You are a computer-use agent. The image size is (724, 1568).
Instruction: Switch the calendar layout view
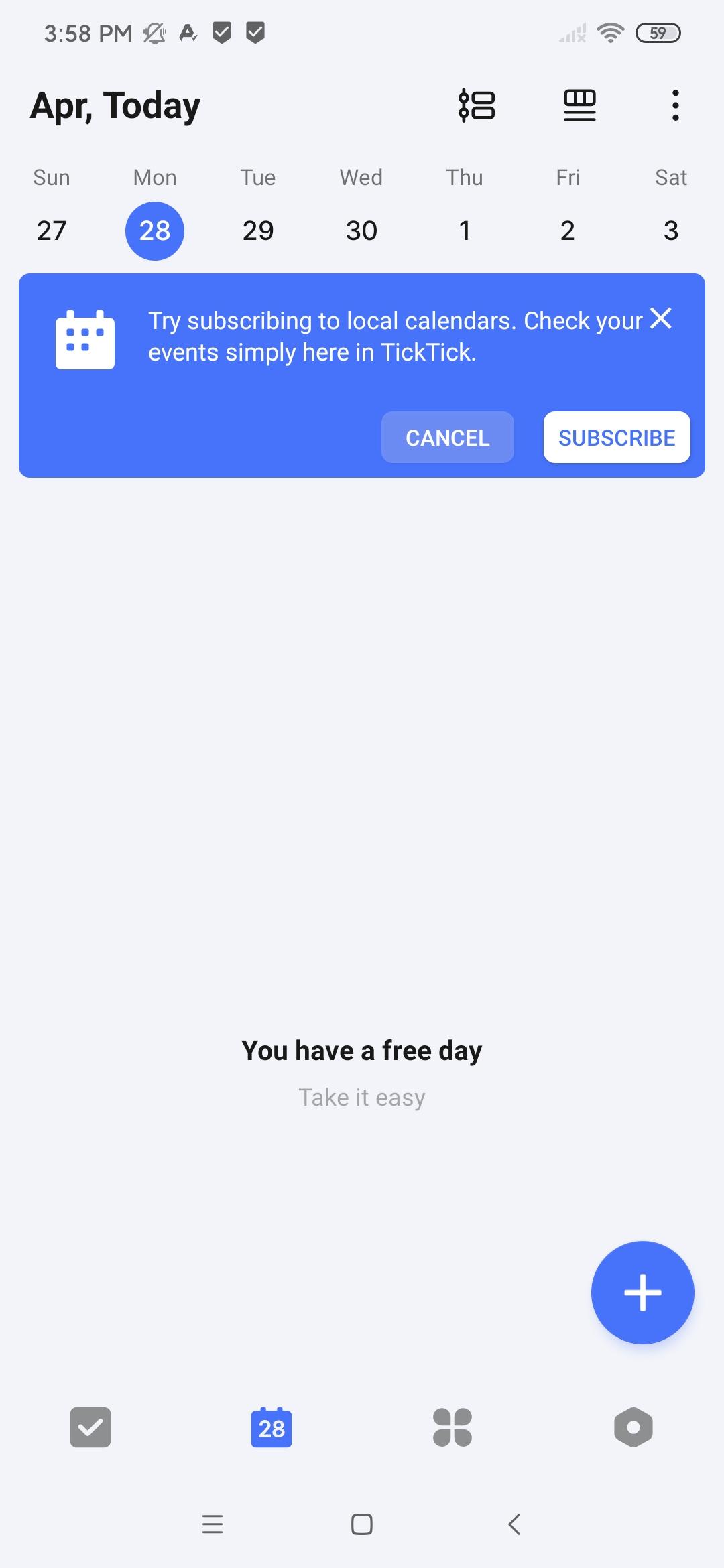580,105
